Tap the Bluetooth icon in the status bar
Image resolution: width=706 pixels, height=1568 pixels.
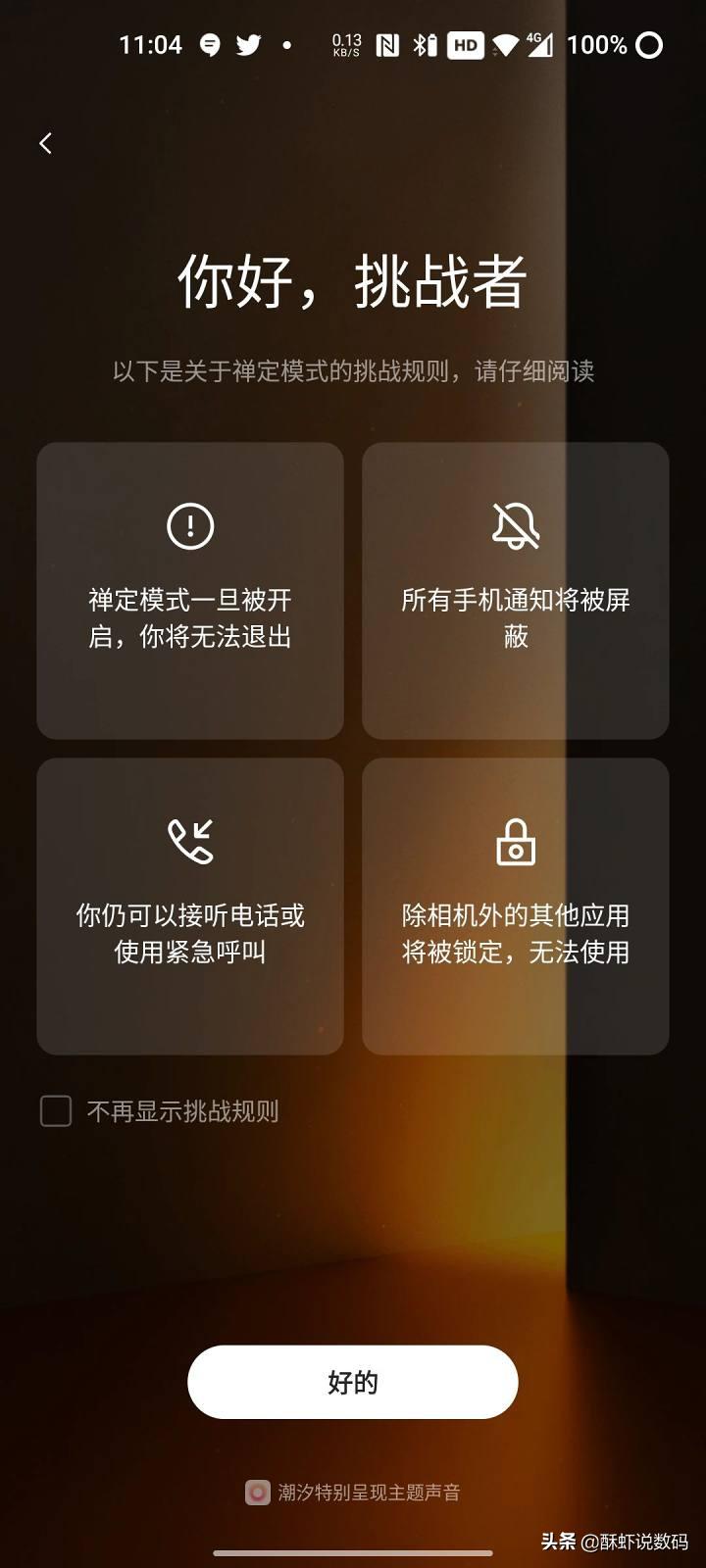[x=422, y=44]
